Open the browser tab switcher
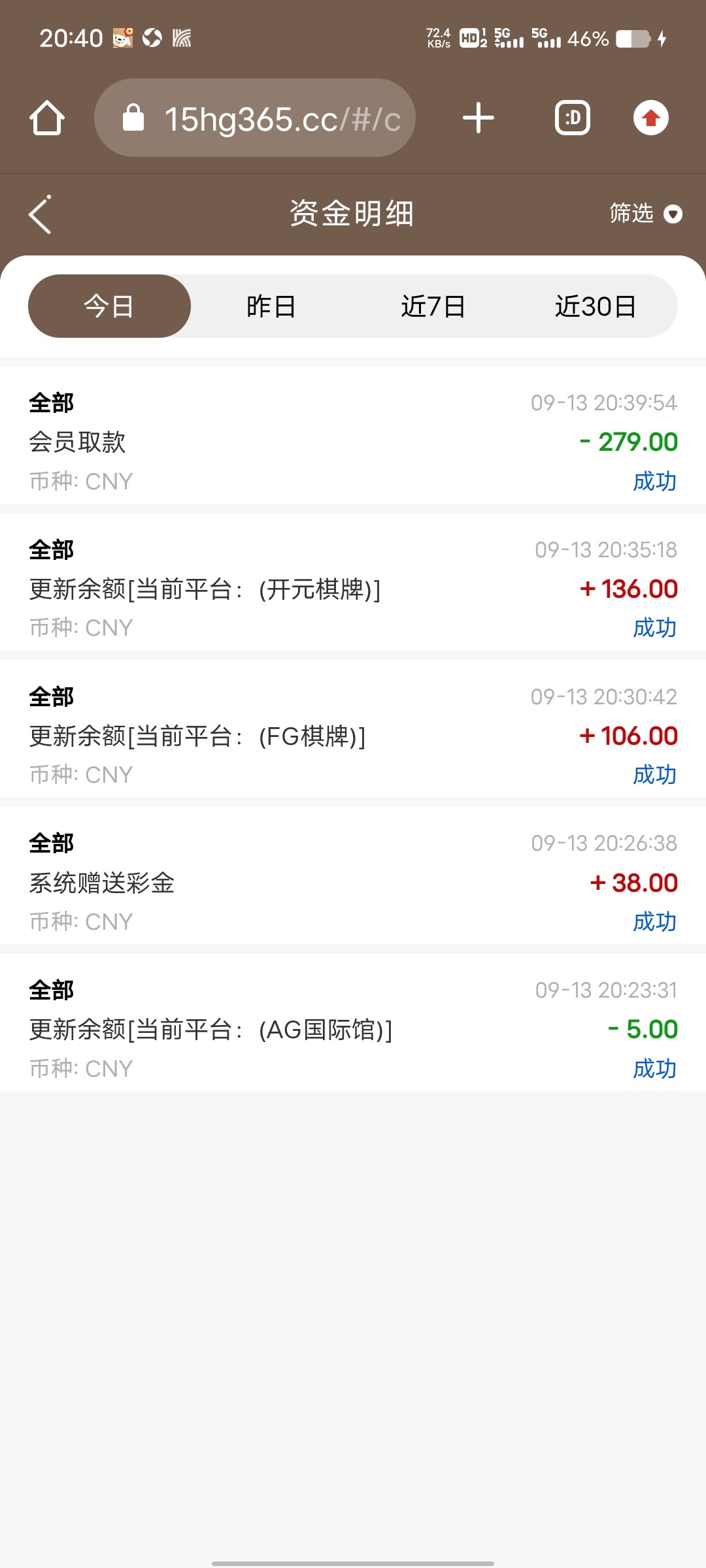706x1568 pixels. tap(573, 118)
